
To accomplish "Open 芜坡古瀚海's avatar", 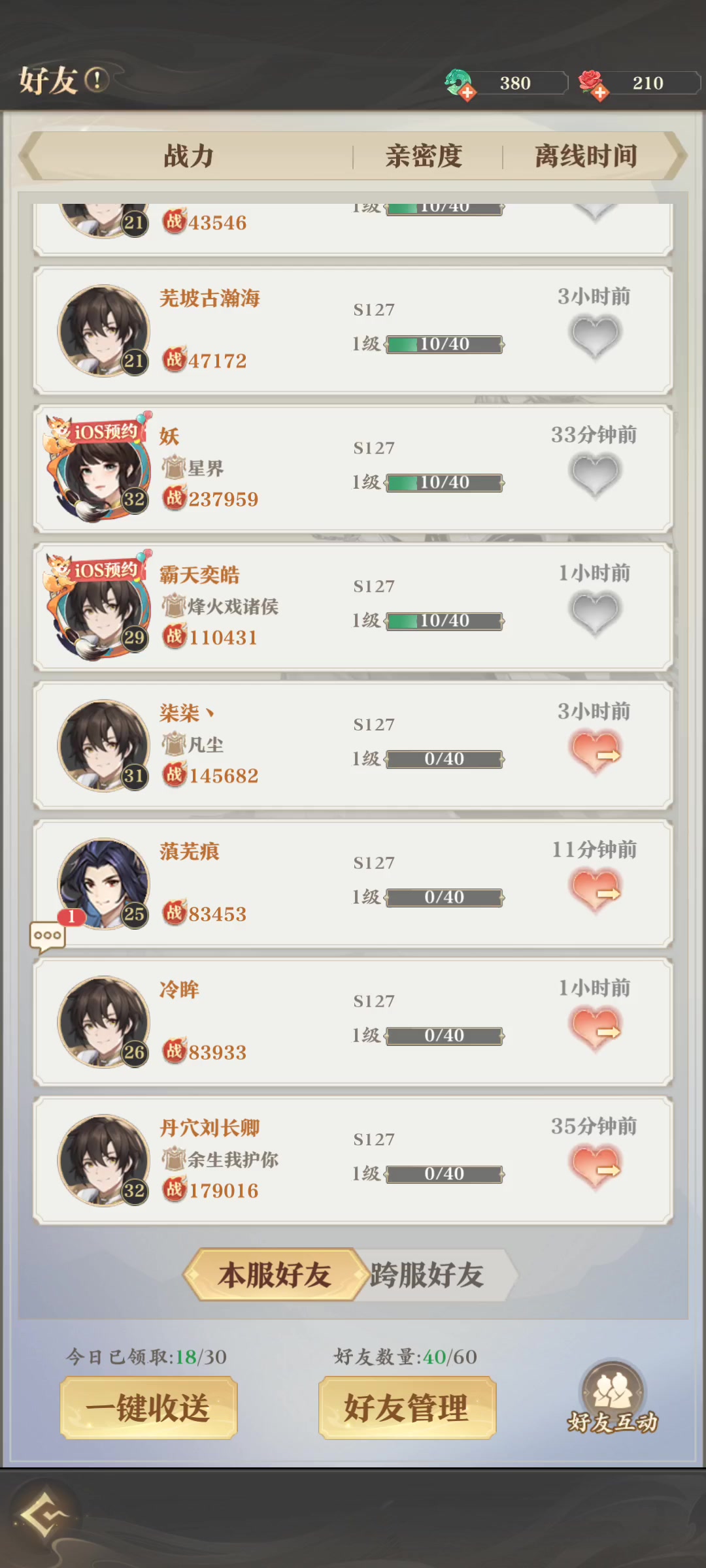I will coord(103,331).
